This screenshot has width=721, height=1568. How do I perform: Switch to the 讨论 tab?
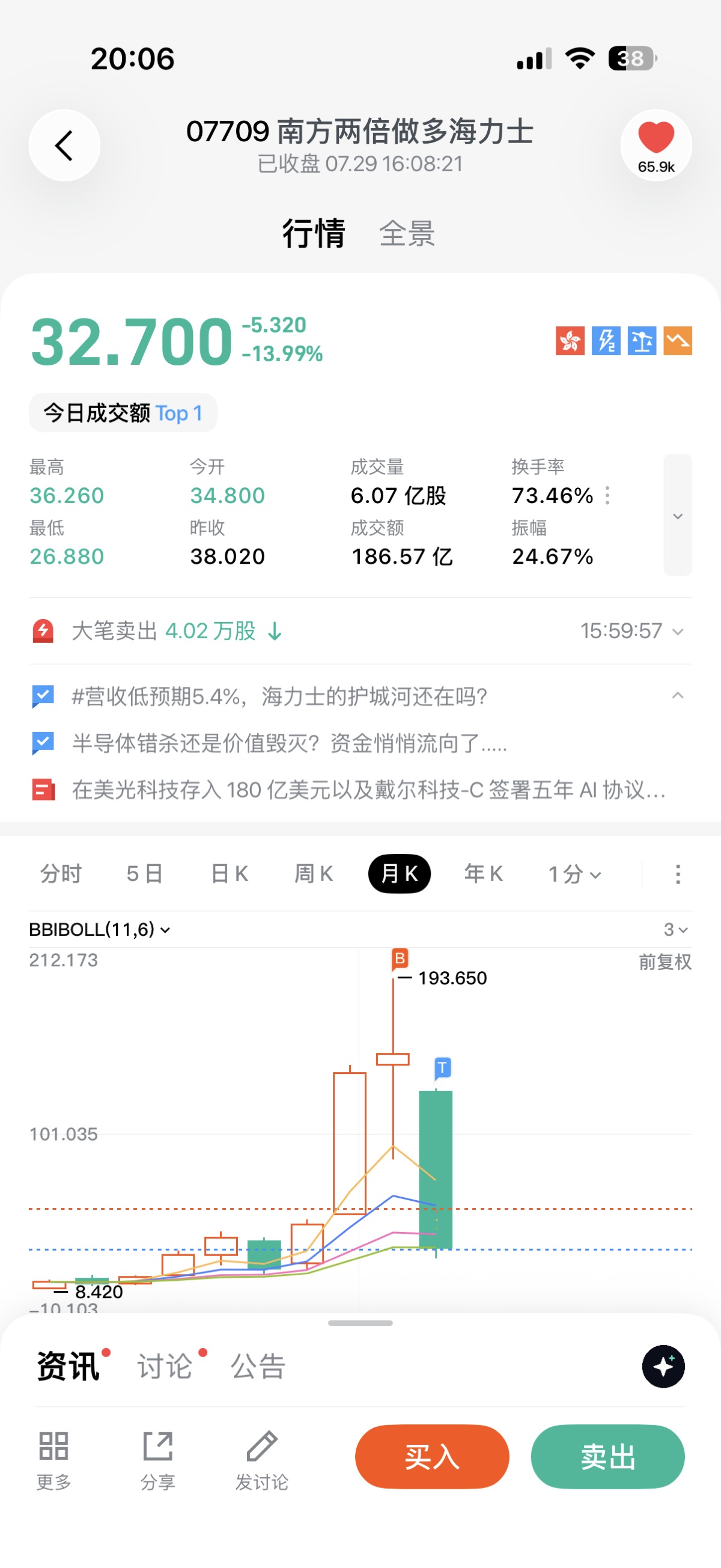pos(165,1367)
